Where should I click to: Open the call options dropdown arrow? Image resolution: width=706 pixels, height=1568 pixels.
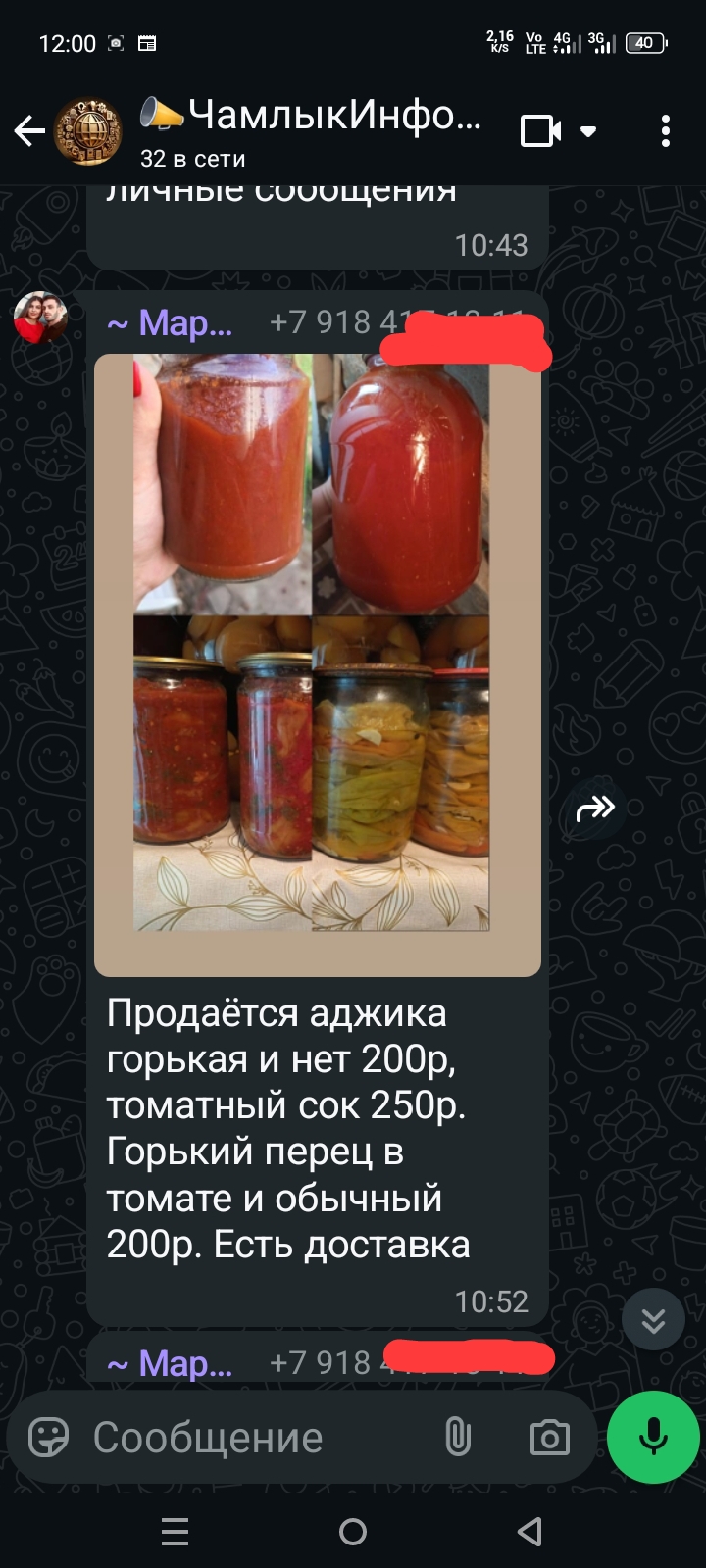click(x=588, y=131)
